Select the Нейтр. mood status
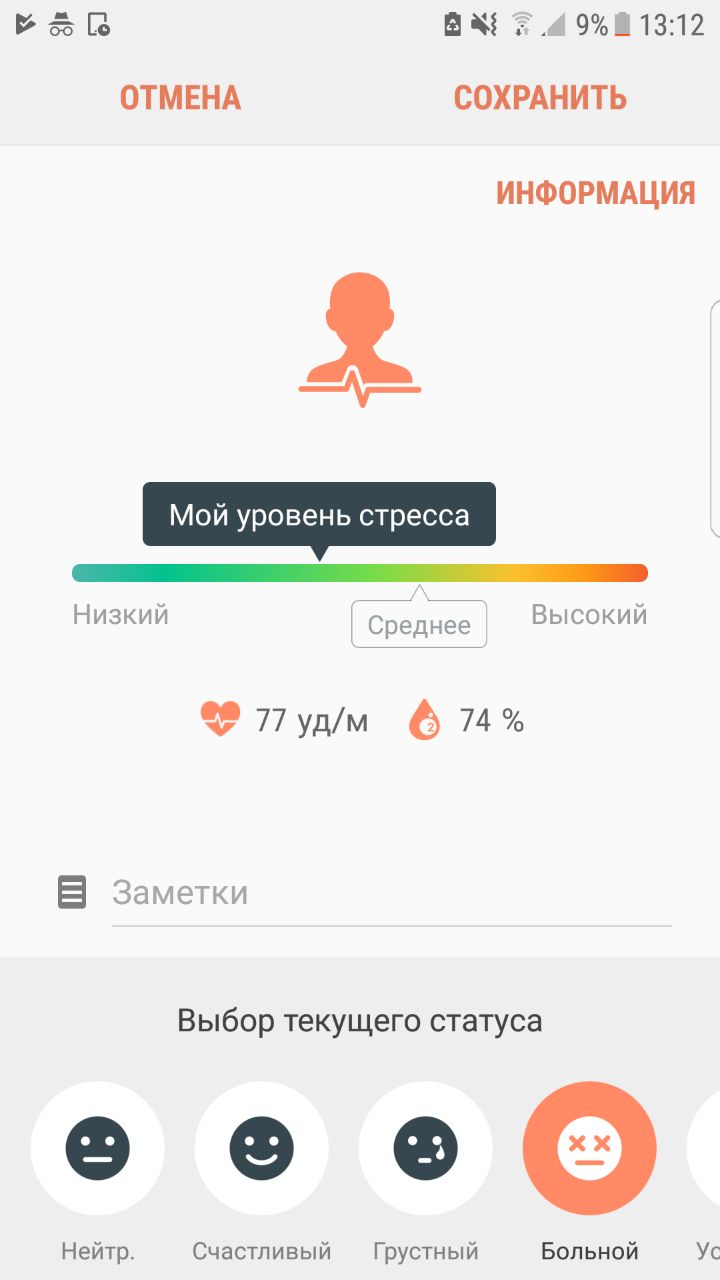 click(98, 1148)
